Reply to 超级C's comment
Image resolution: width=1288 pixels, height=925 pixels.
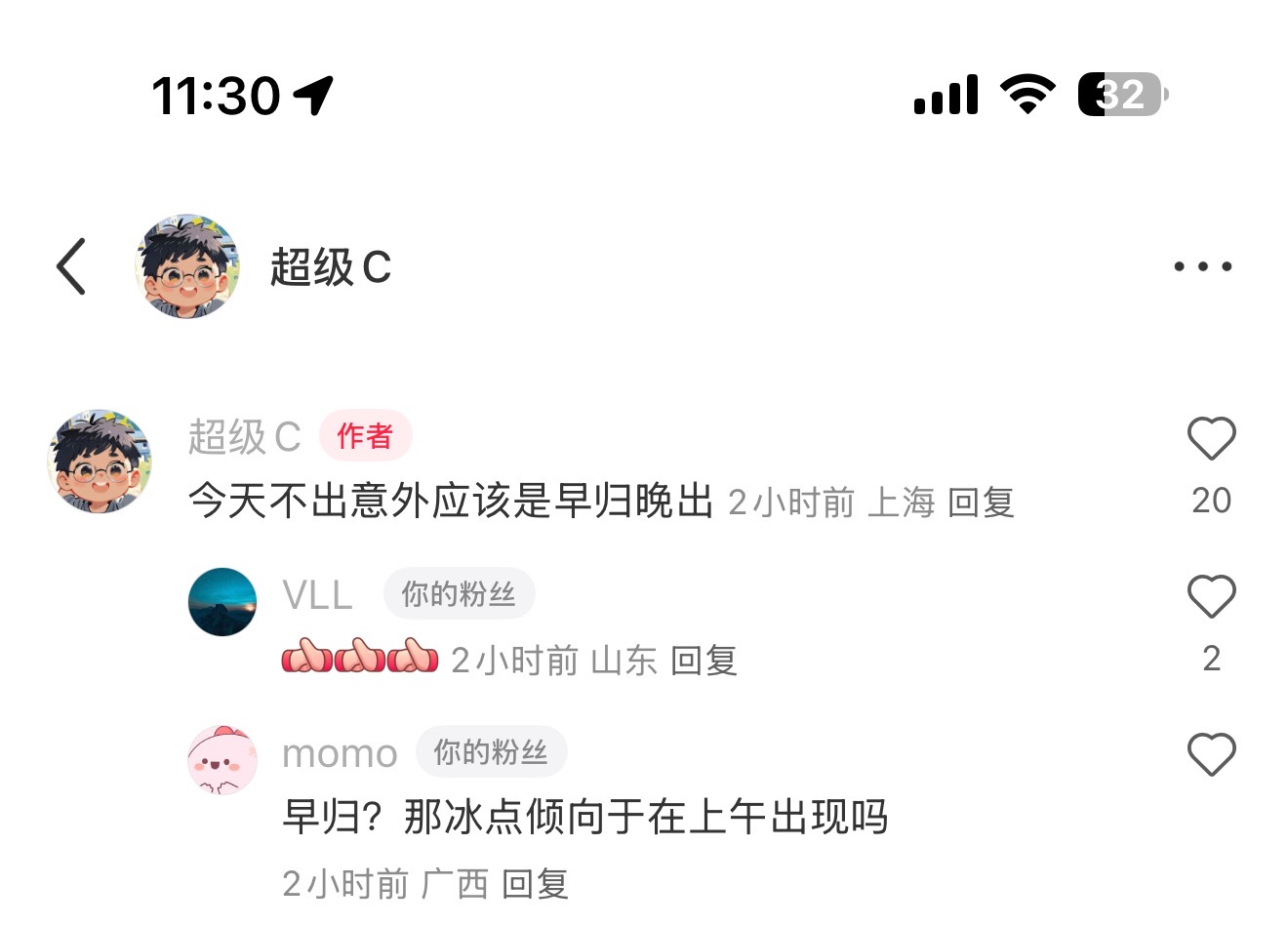tap(981, 503)
